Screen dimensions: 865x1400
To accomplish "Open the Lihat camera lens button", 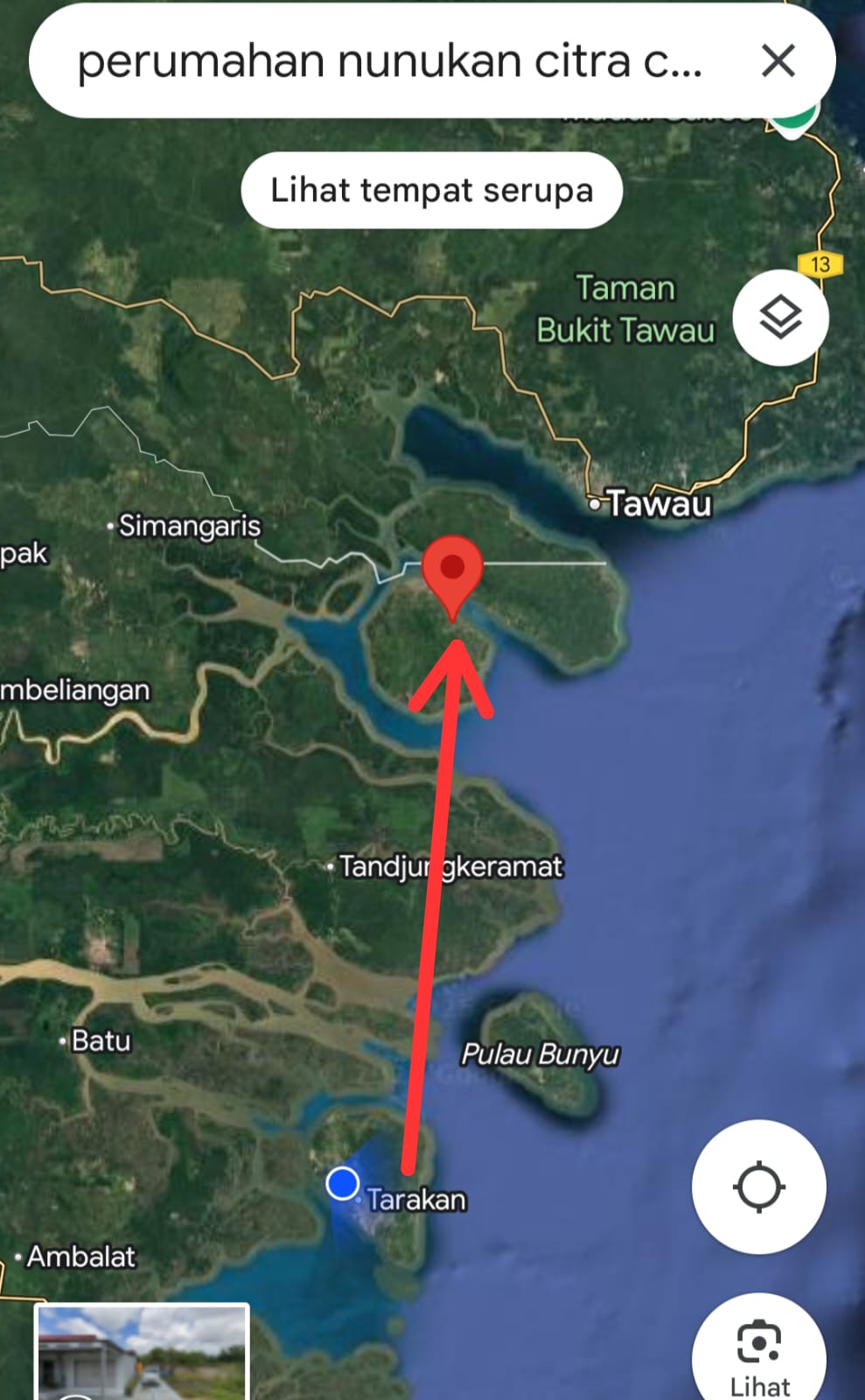I will (x=758, y=1352).
